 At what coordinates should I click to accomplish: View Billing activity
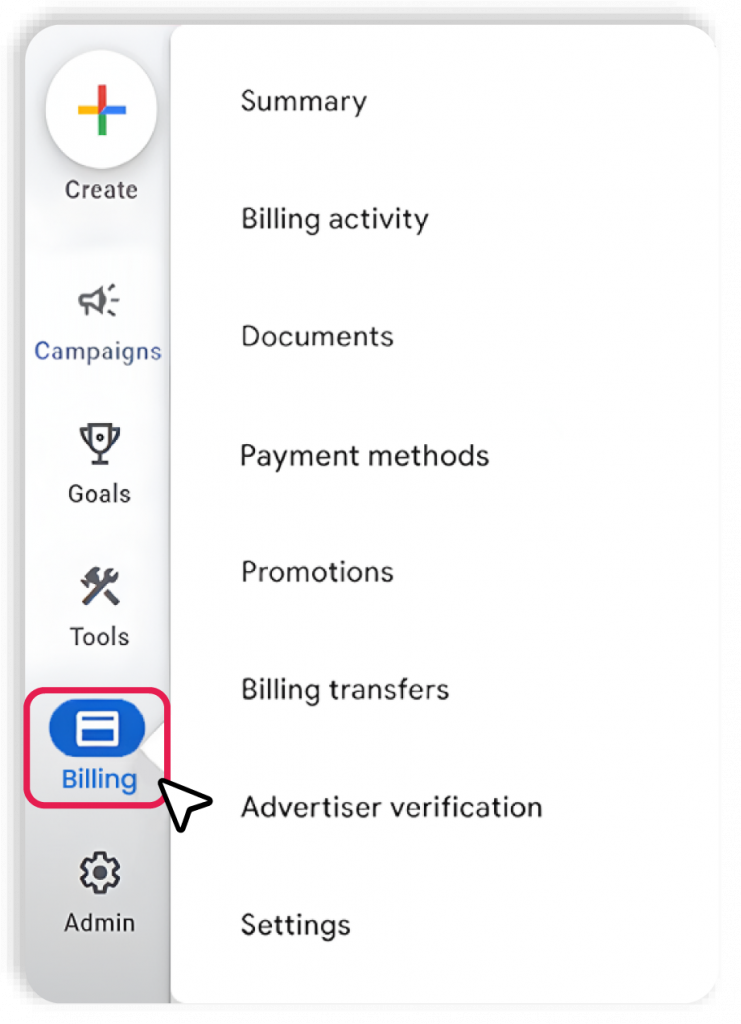(x=335, y=219)
